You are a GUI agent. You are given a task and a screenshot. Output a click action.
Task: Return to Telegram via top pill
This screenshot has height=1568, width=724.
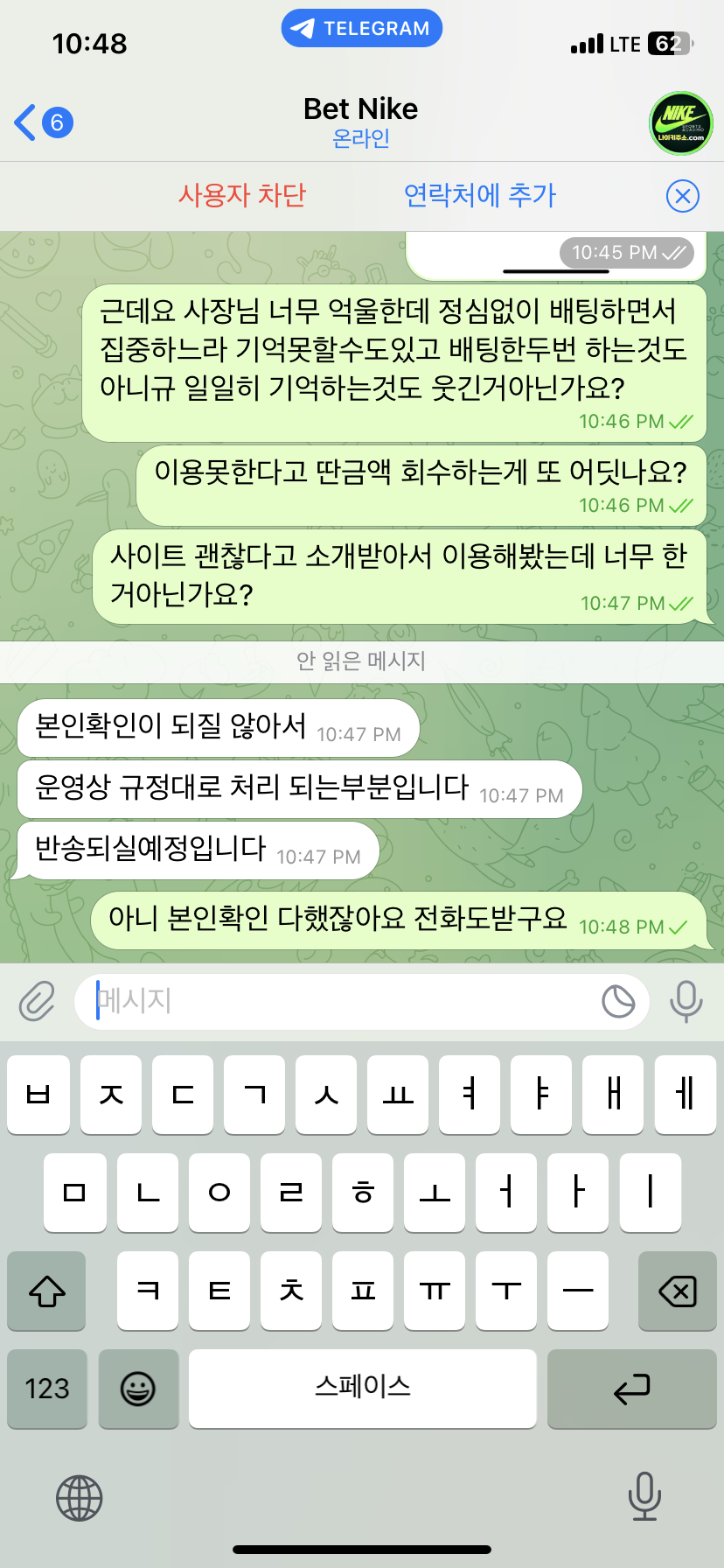361,28
